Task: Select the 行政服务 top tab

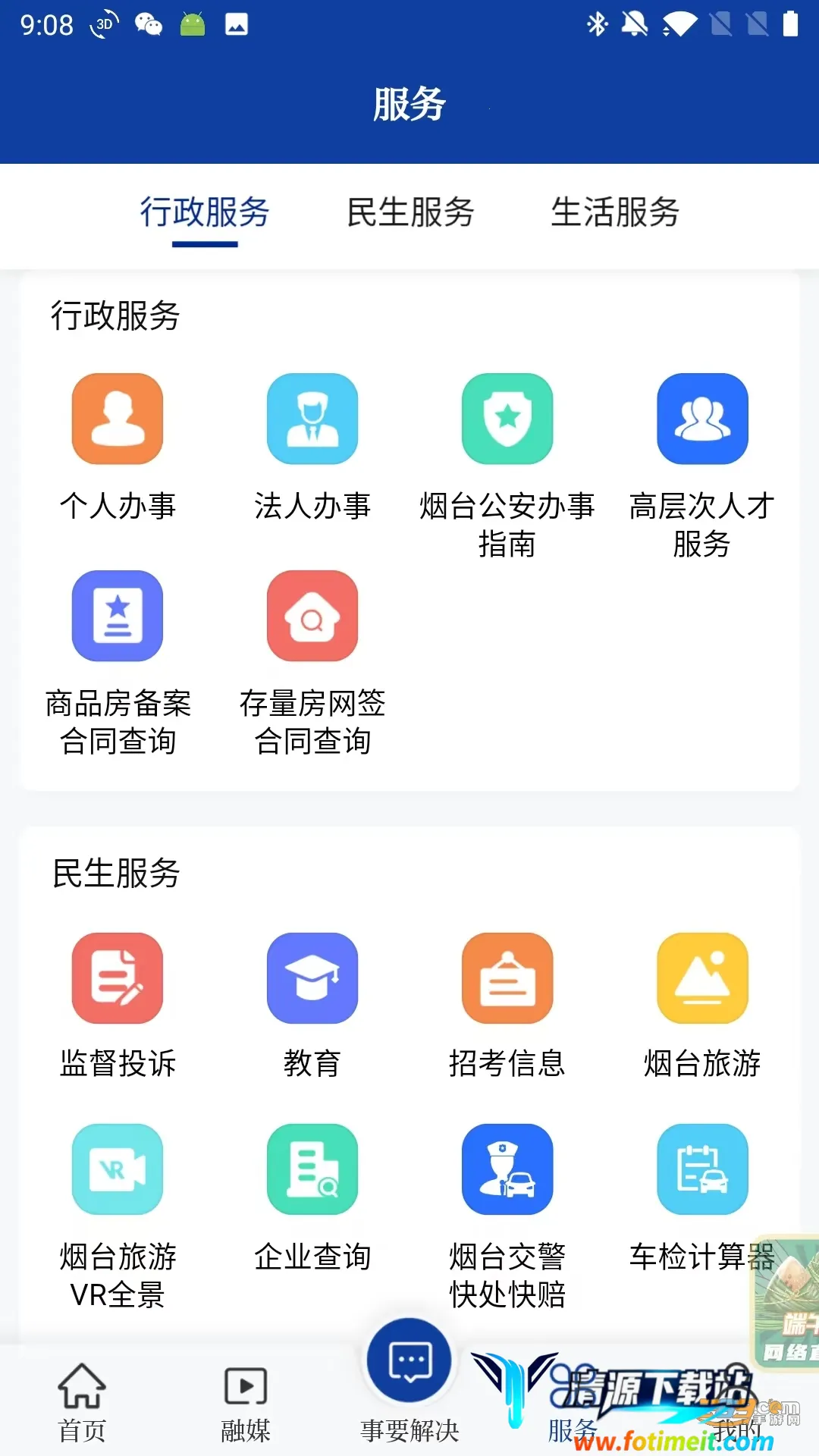Action: (205, 212)
